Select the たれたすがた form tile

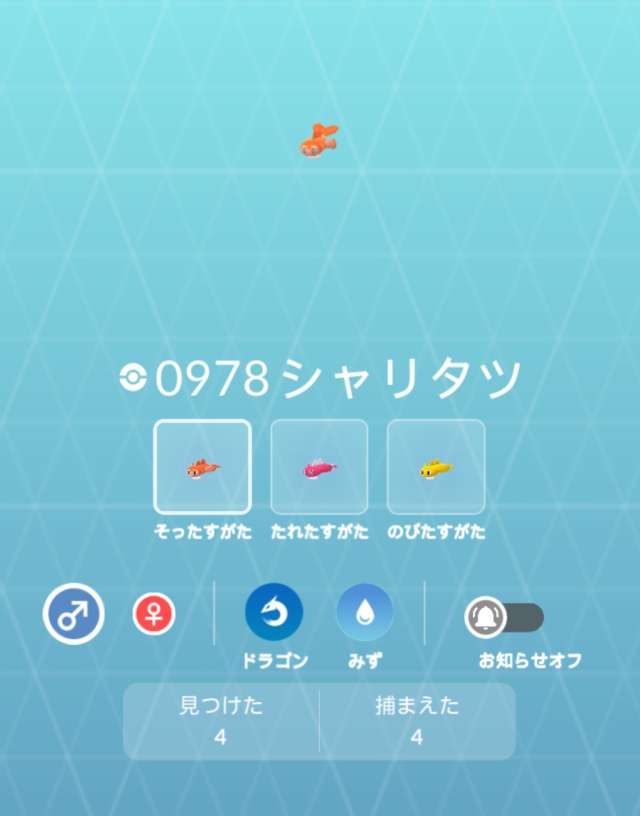tap(319, 466)
